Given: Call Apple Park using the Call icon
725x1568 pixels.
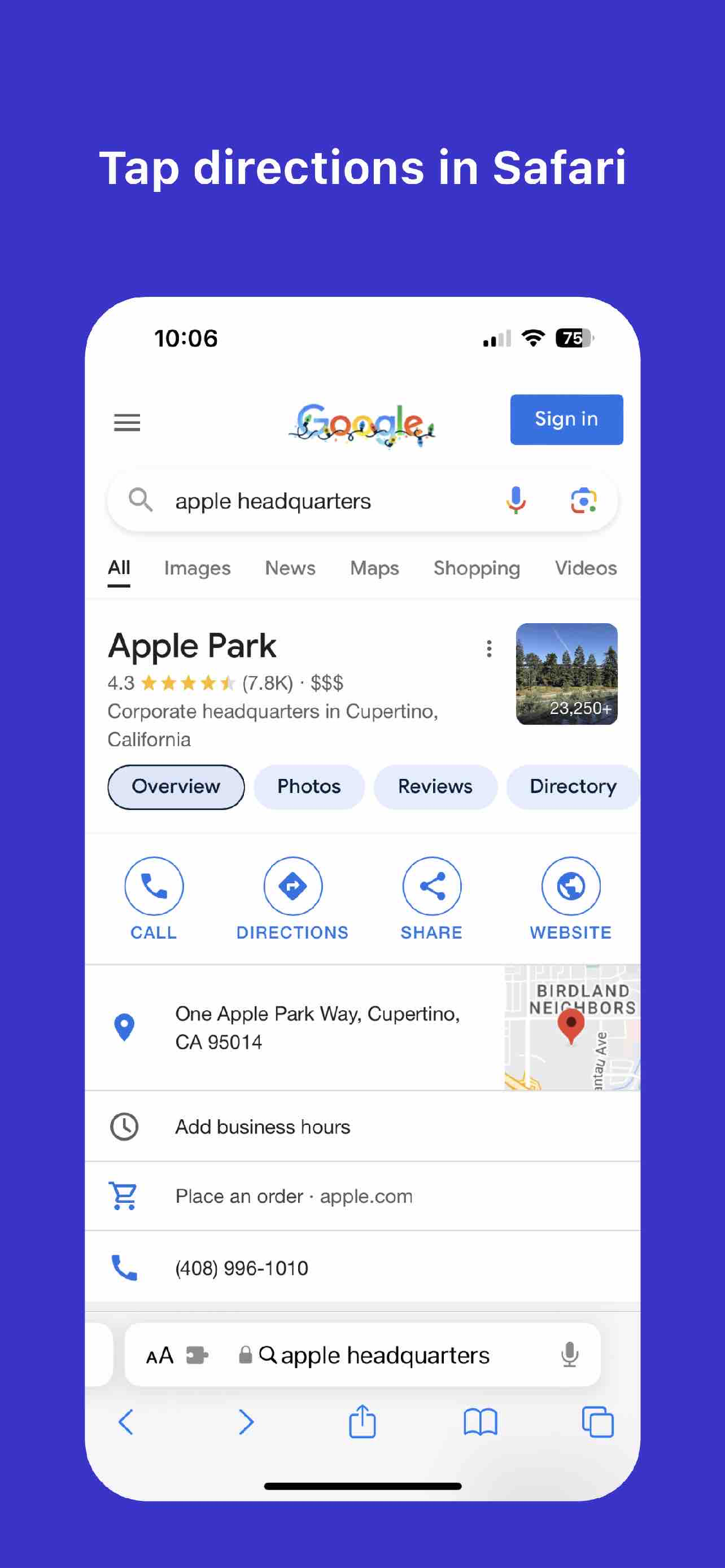Looking at the screenshot, I should [x=154, y=886].
